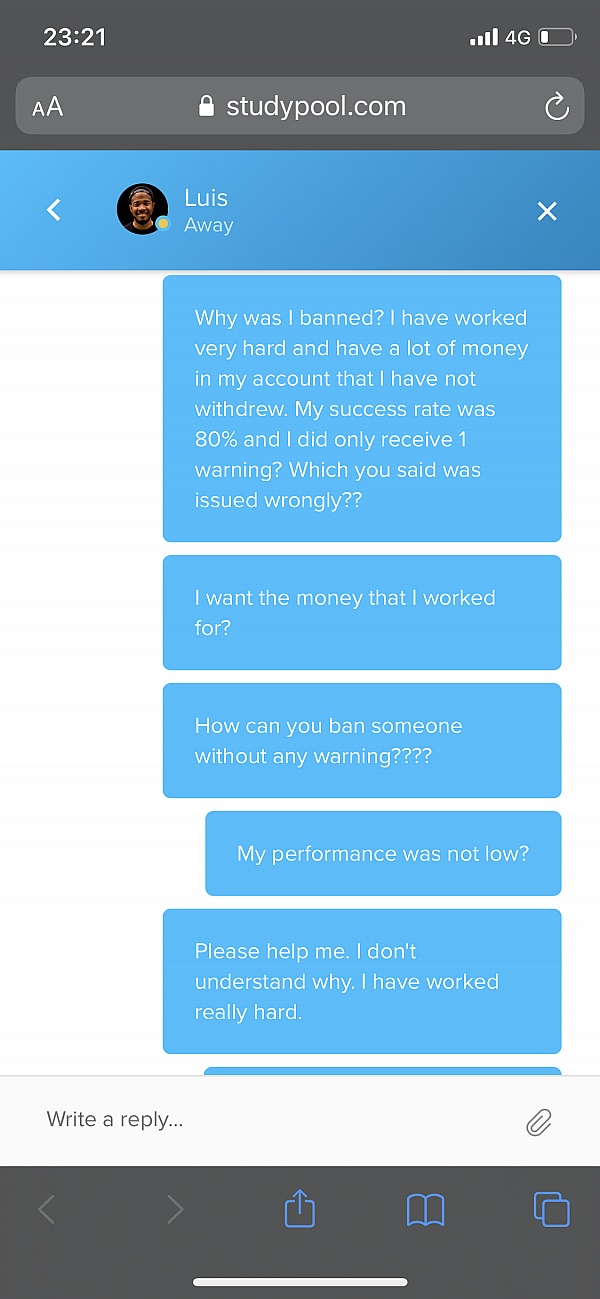Tap the Write a reply field

coord(270,1119)
